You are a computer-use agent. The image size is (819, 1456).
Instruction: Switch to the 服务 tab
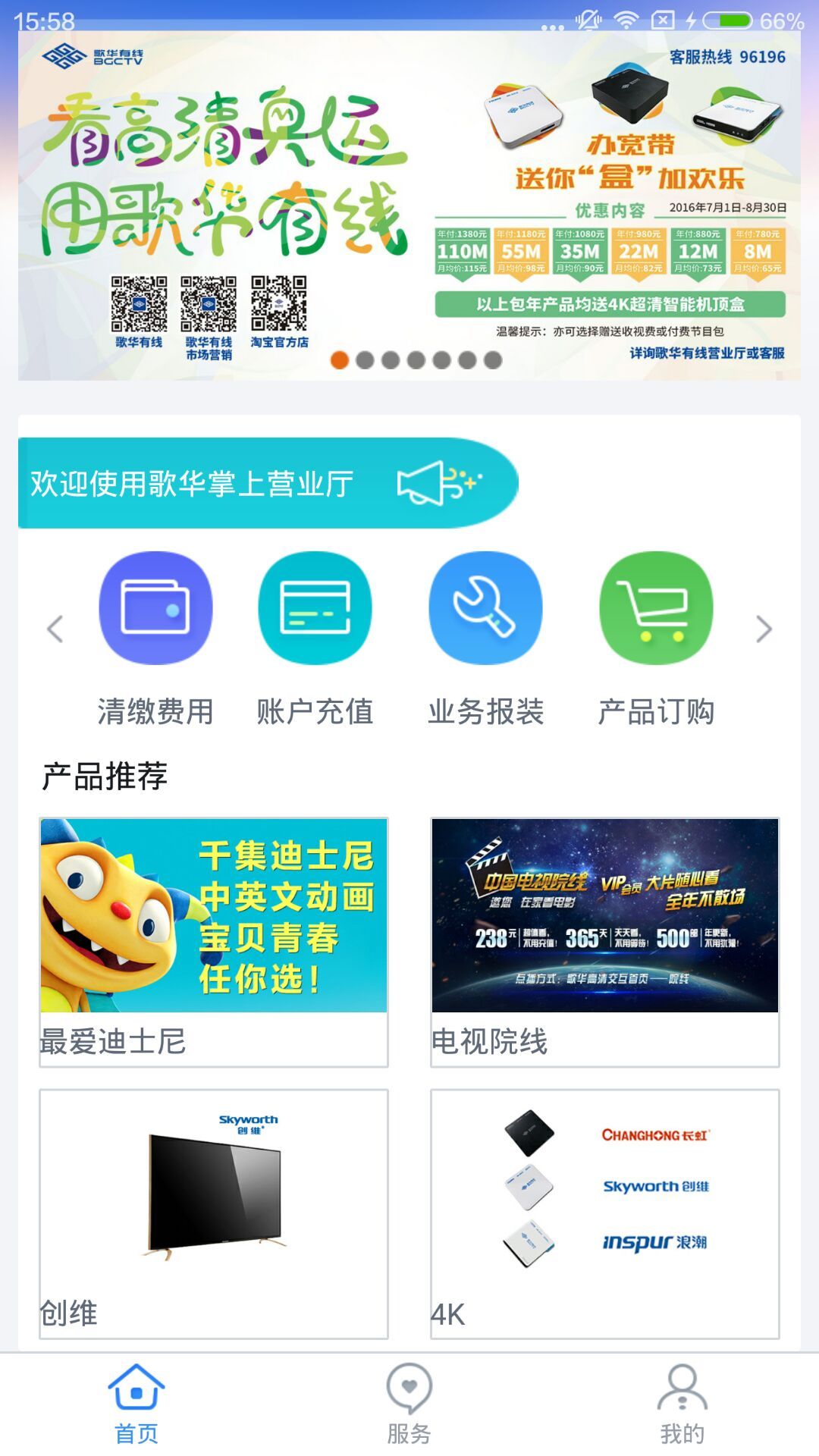tap(409, 1403)
